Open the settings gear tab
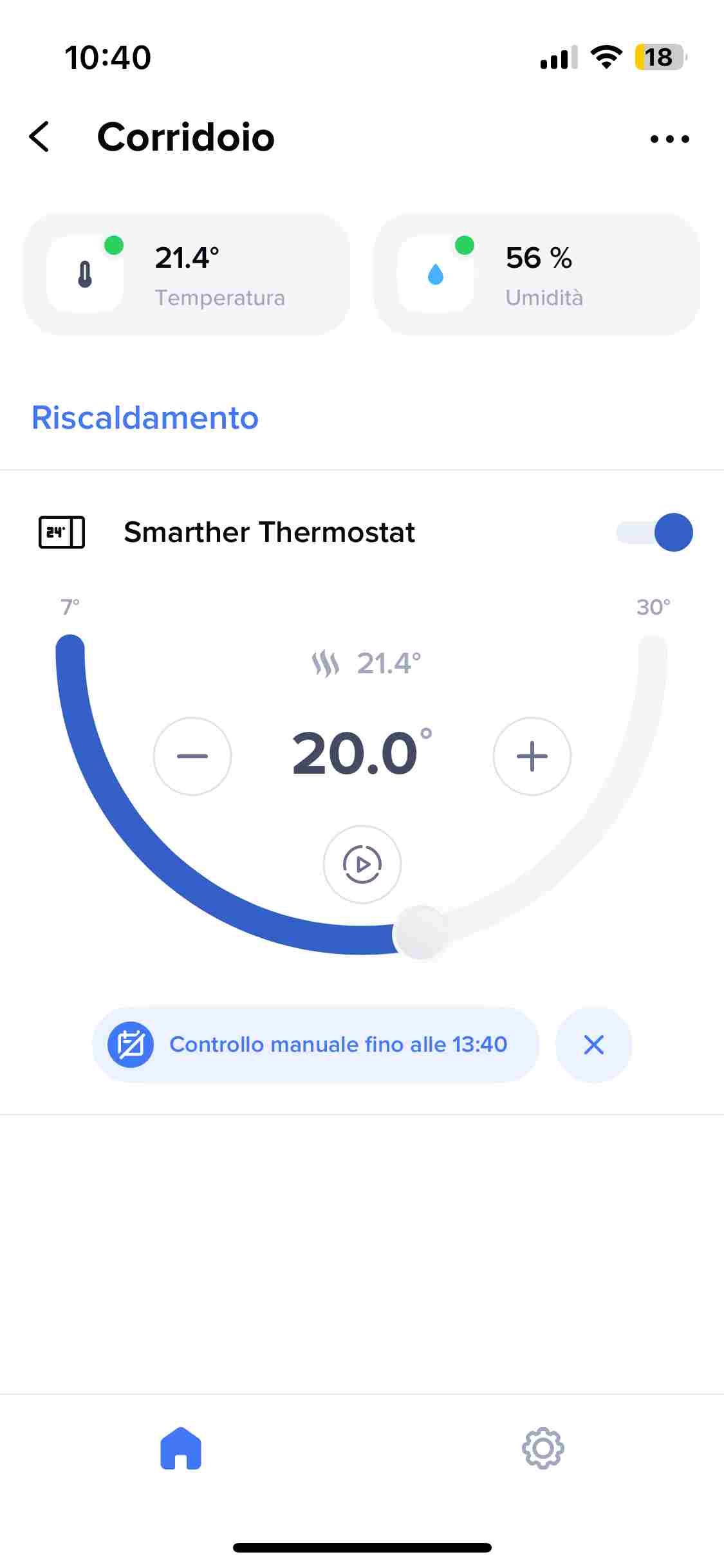The width and height of the screenshot is (724, 1568). pos(543,1448)
